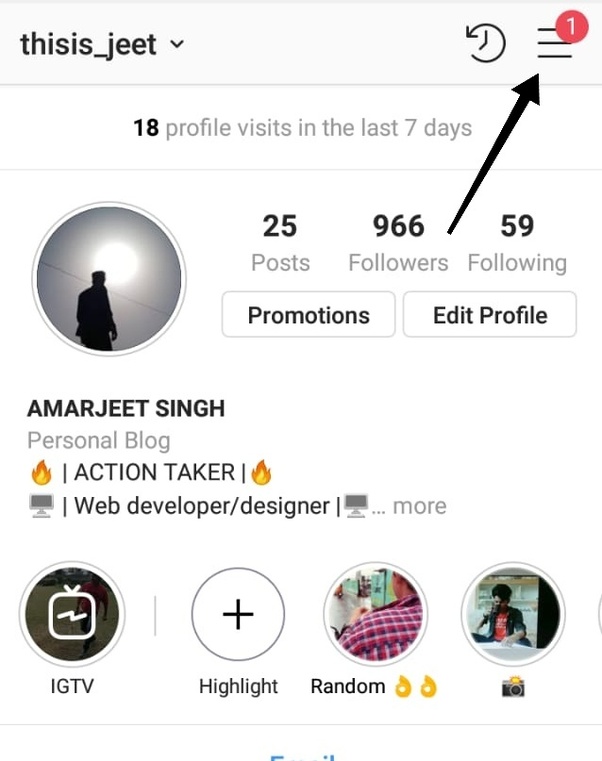This screenshot has width=602, height=761.
Task: Open the hamburger menu with notification badge
Action: point(555,43)
